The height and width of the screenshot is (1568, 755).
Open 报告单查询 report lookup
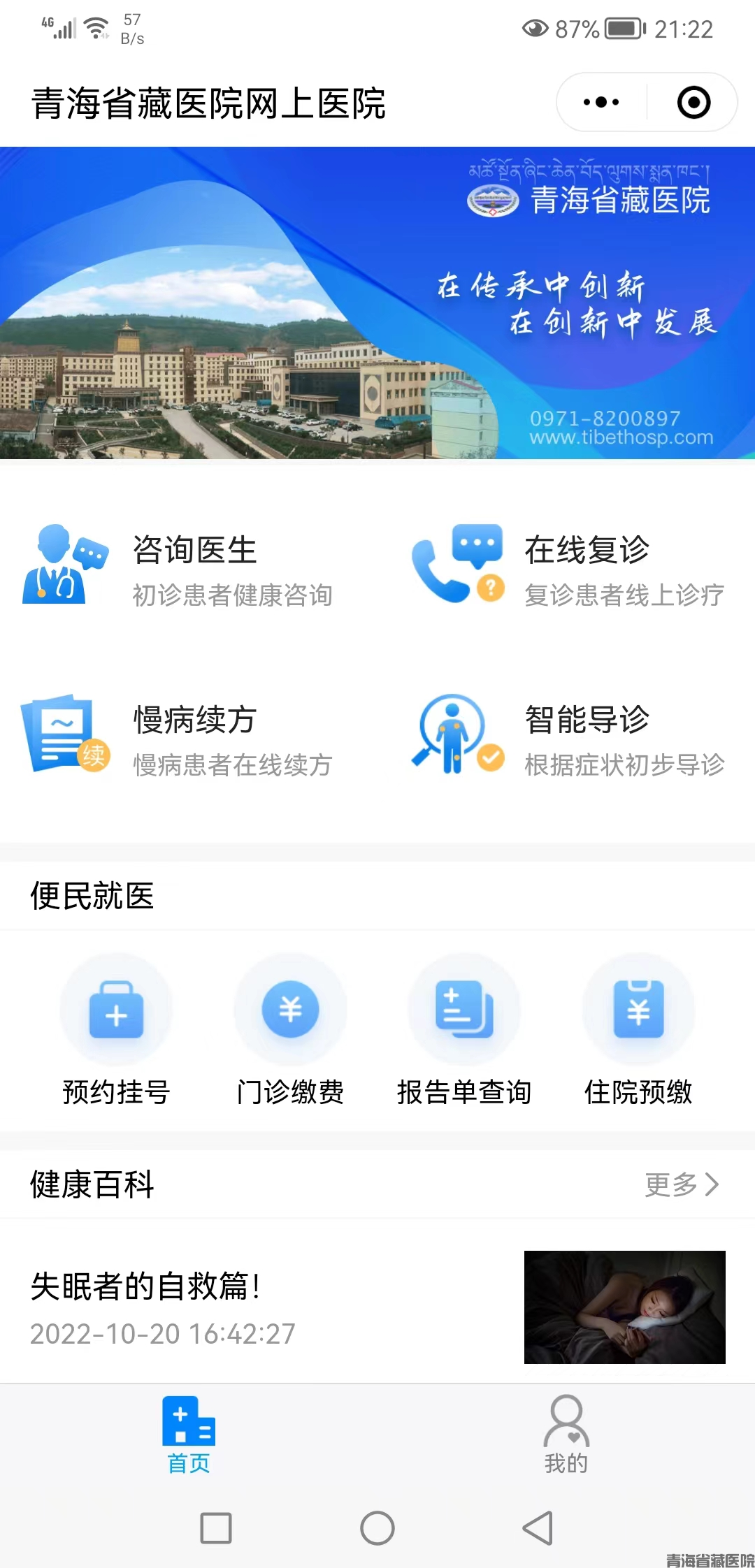coord(464,1031)
